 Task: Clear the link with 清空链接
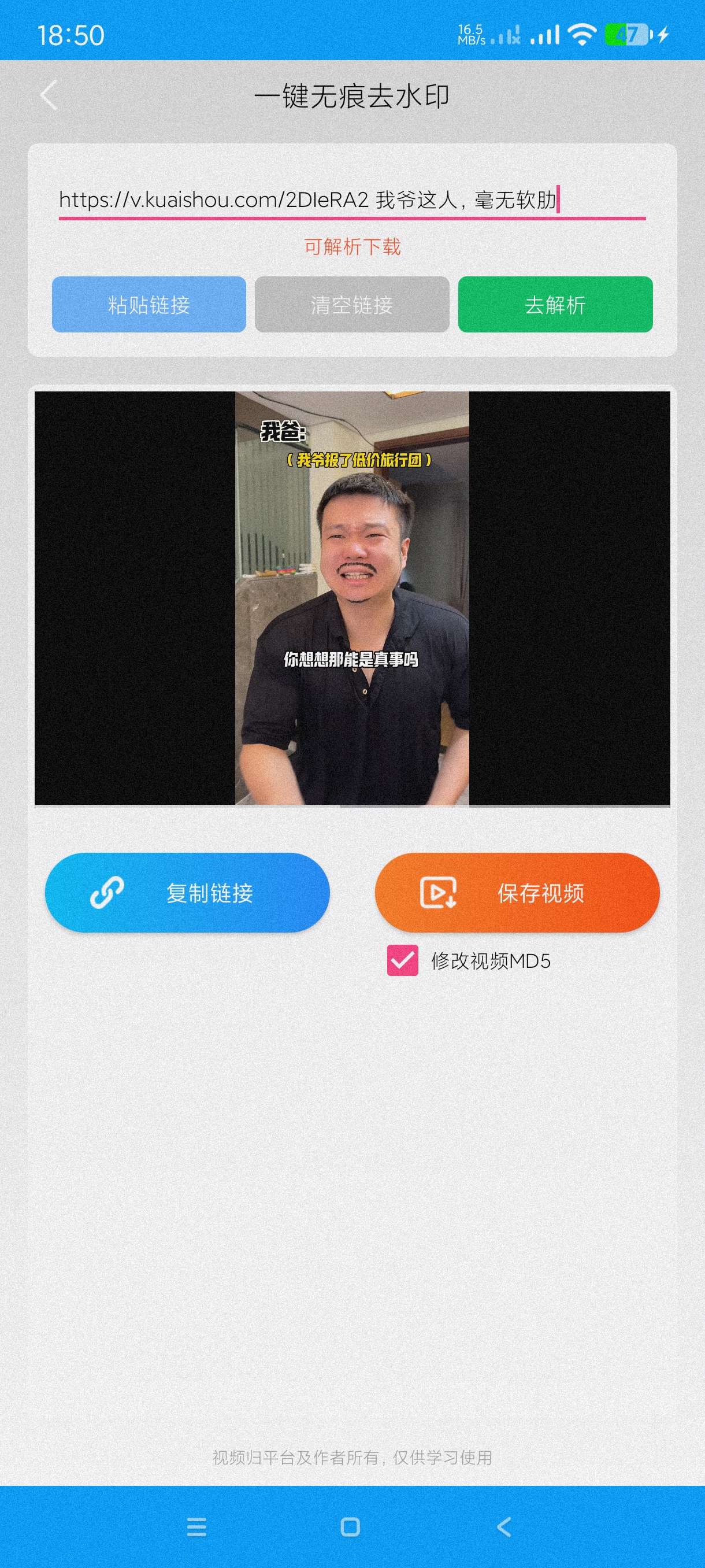[351, 304]
